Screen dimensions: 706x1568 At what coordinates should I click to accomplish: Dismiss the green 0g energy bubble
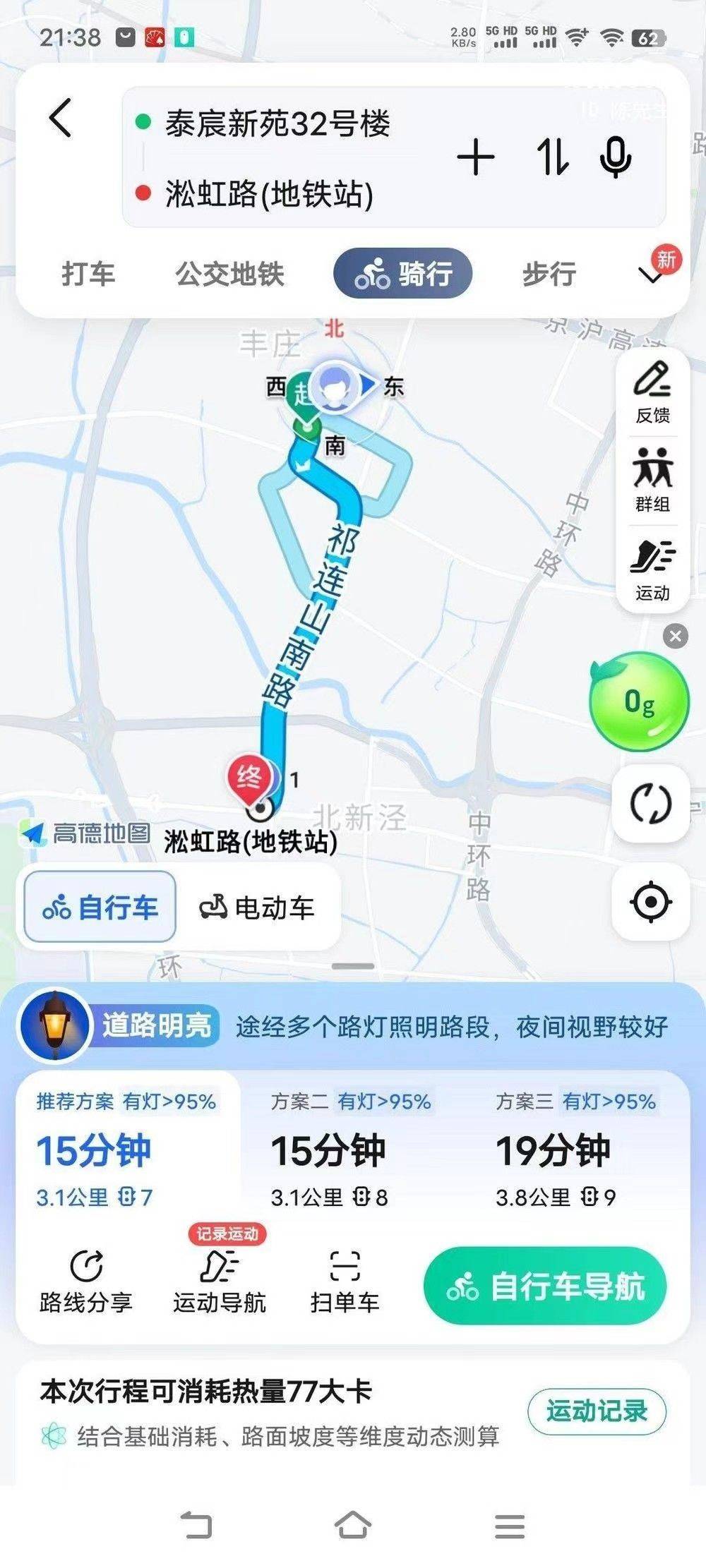pos(676,636)
